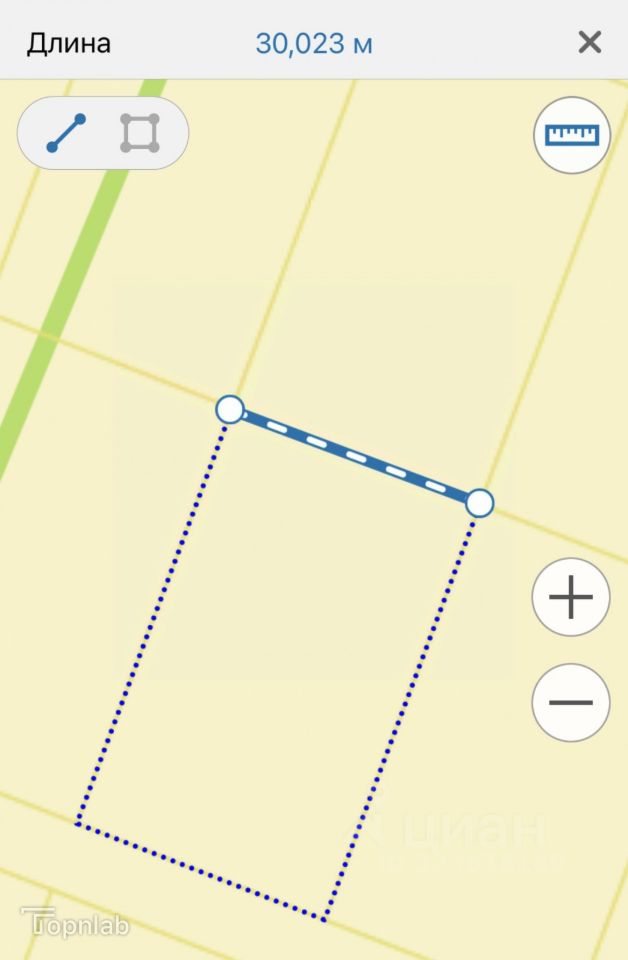Zoom out of the map
The height and width of the screenshot is (960, 628).
(x=571, y=703)
